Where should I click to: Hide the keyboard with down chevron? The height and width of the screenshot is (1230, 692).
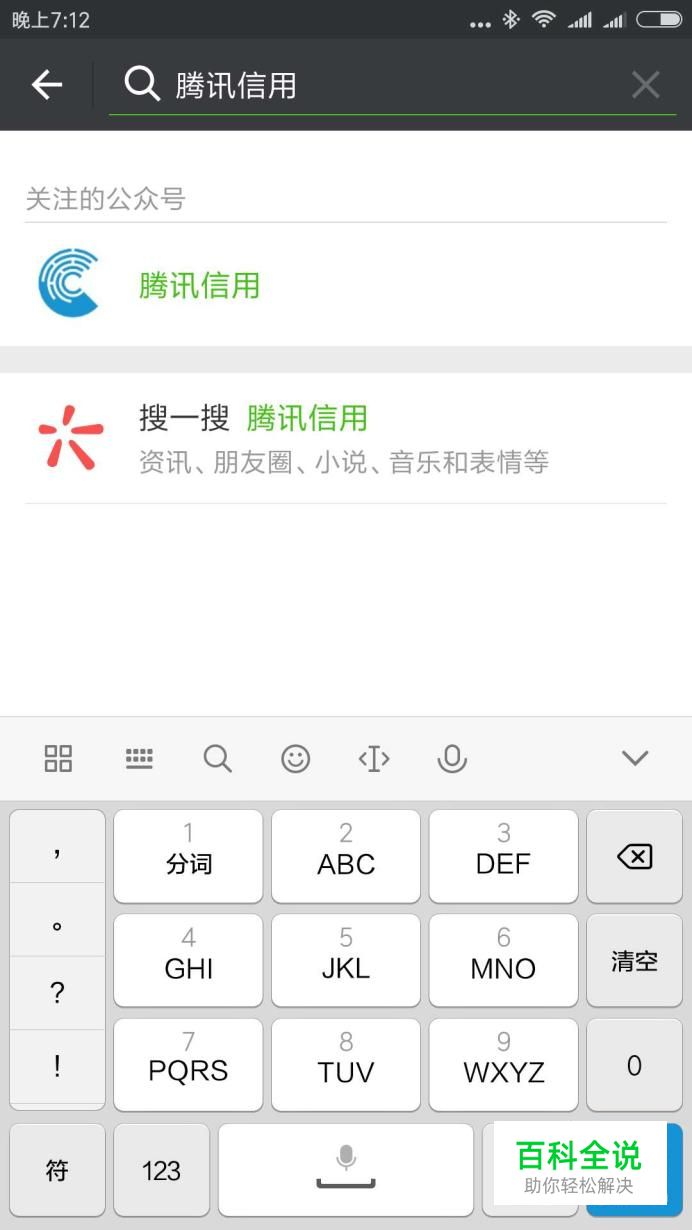pyautogui.click(x=635, y=758)
